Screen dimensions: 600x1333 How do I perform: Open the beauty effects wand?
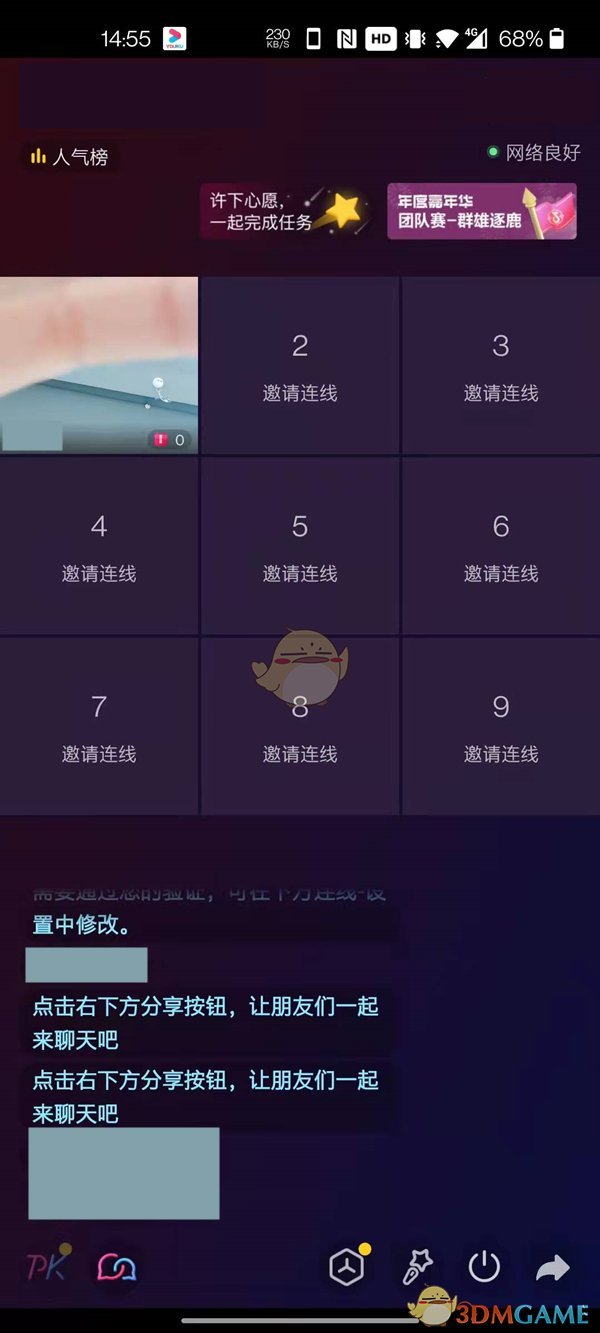[x=417, y=1267]
